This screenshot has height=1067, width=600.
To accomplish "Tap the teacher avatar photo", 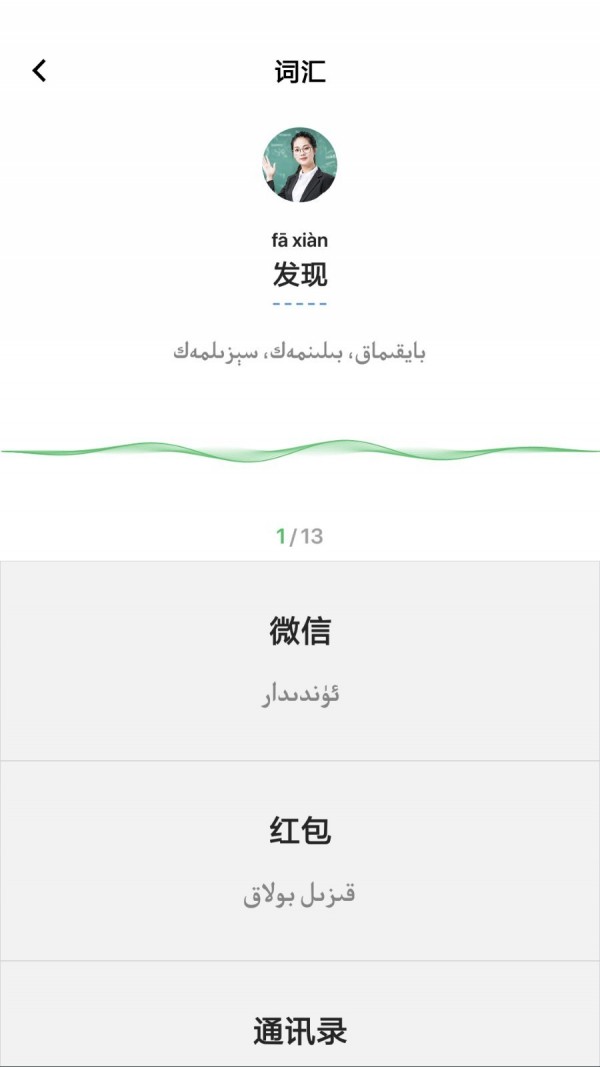I will coord(300,165).
